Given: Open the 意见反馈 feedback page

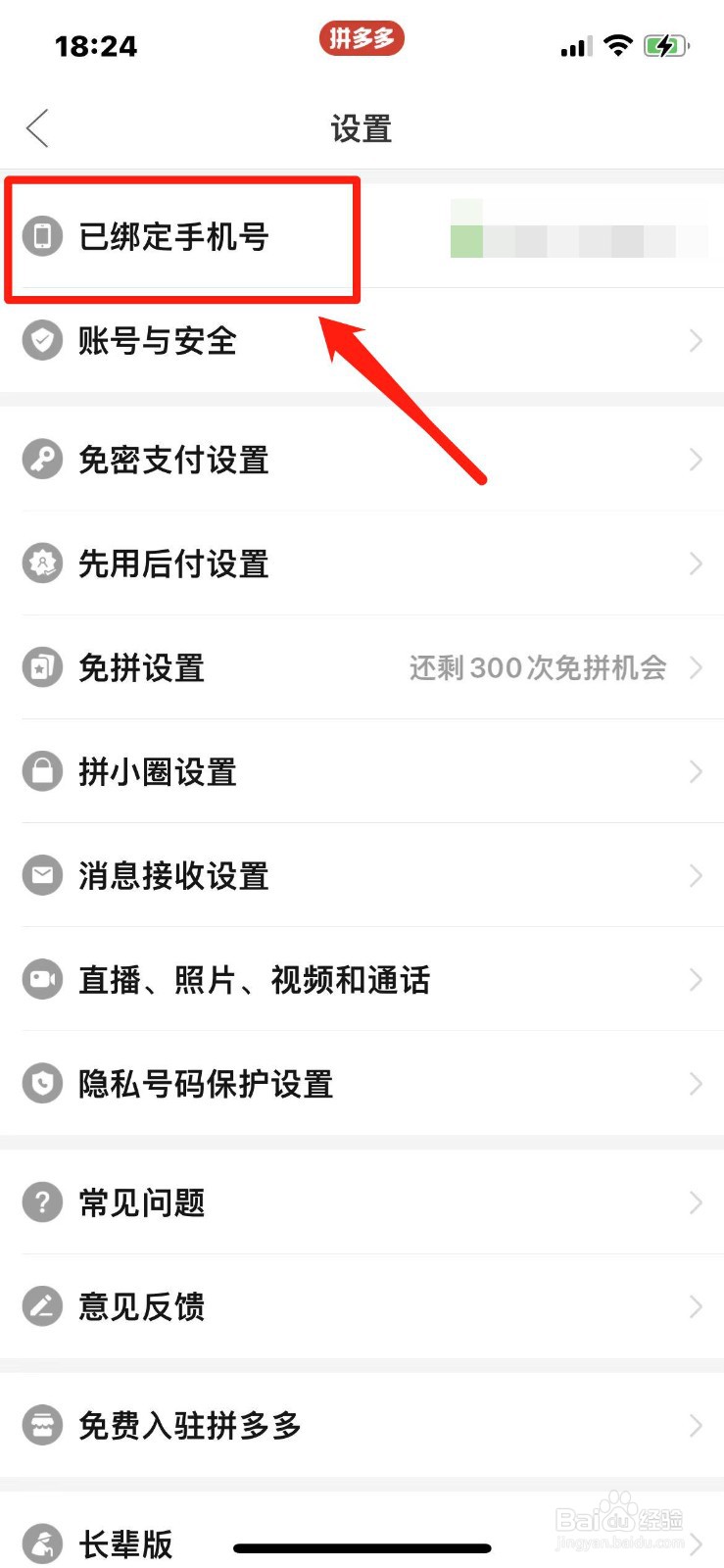Looking at the screenshot, I should (x=141, y=1306).
